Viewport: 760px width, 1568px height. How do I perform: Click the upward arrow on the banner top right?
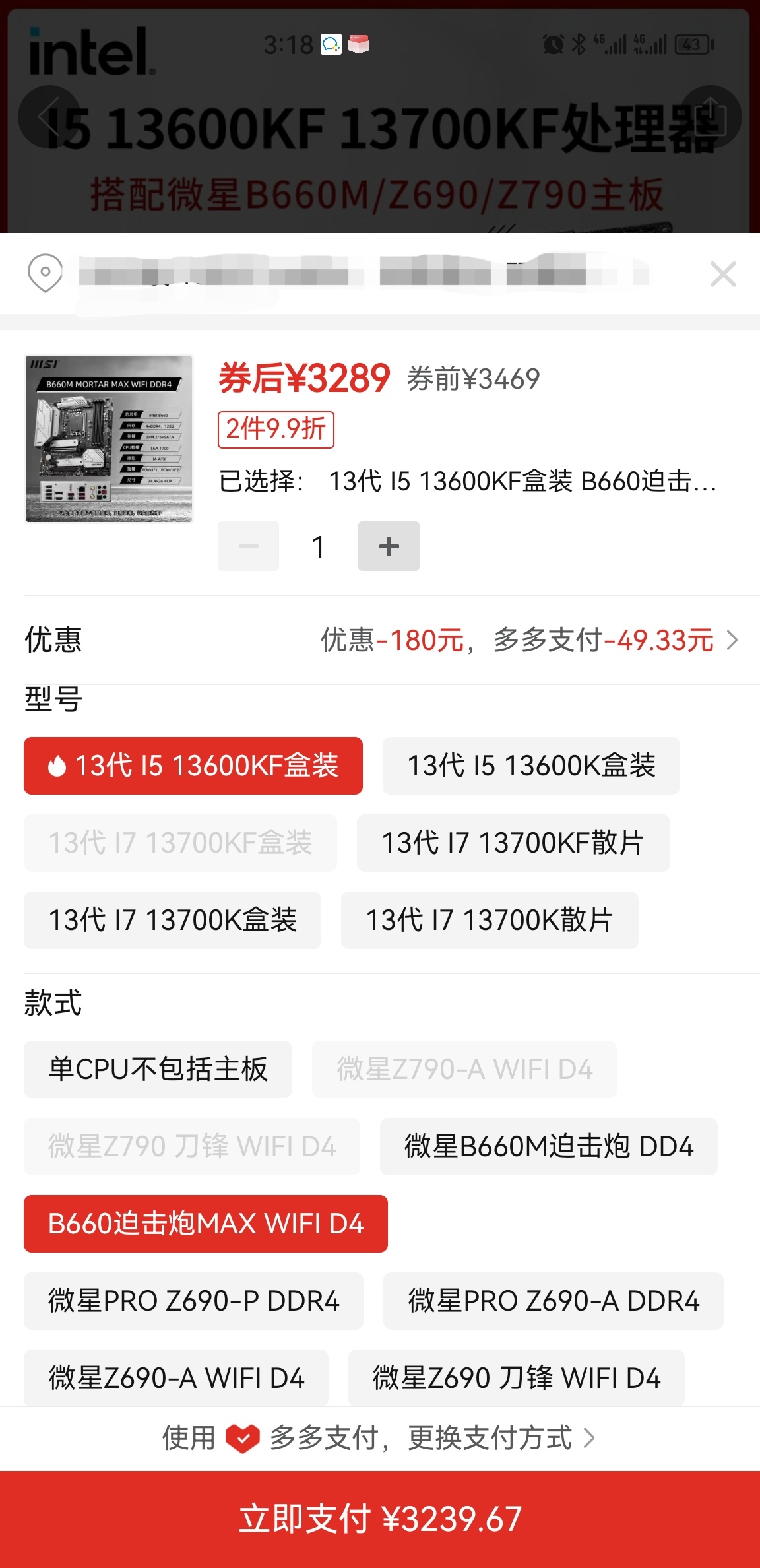tap(711, 117)
